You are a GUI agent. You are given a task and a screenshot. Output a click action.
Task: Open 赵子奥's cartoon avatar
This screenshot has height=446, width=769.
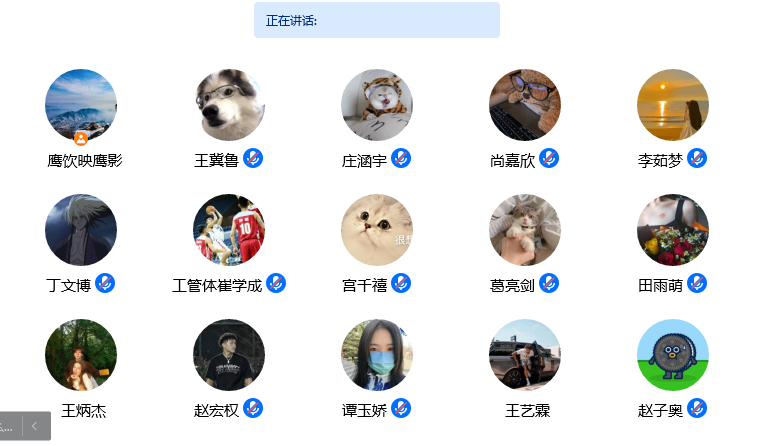[x=673, y=355]
